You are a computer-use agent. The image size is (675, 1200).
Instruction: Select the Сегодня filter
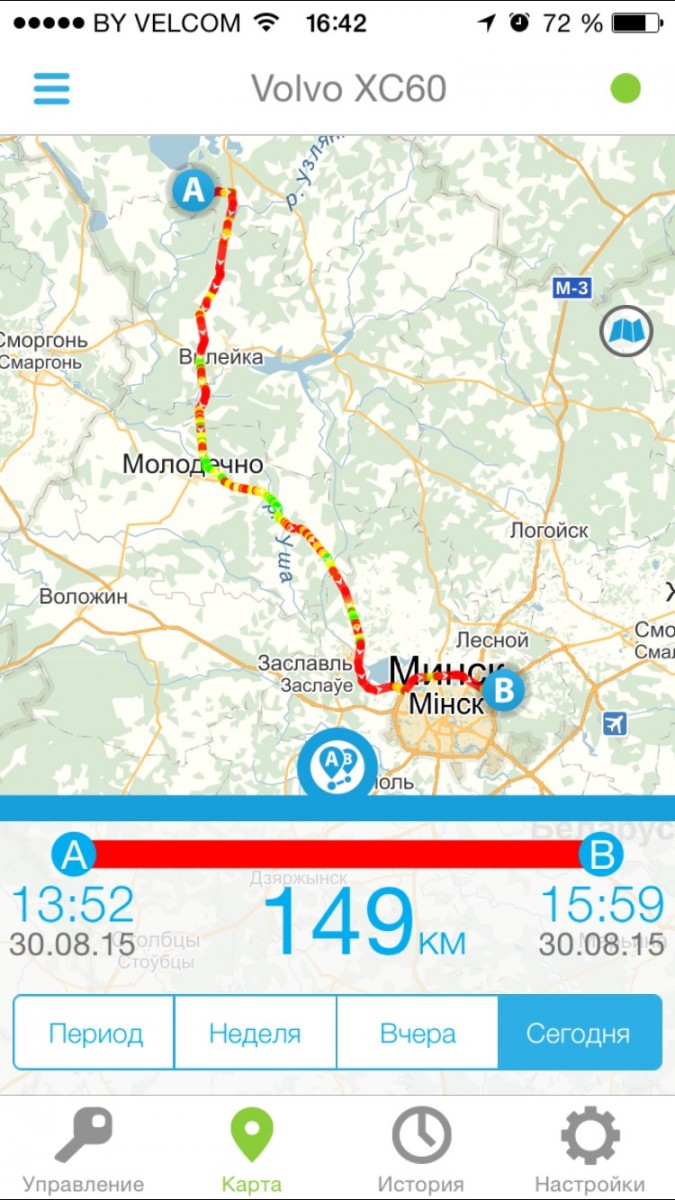(578, 1033)
